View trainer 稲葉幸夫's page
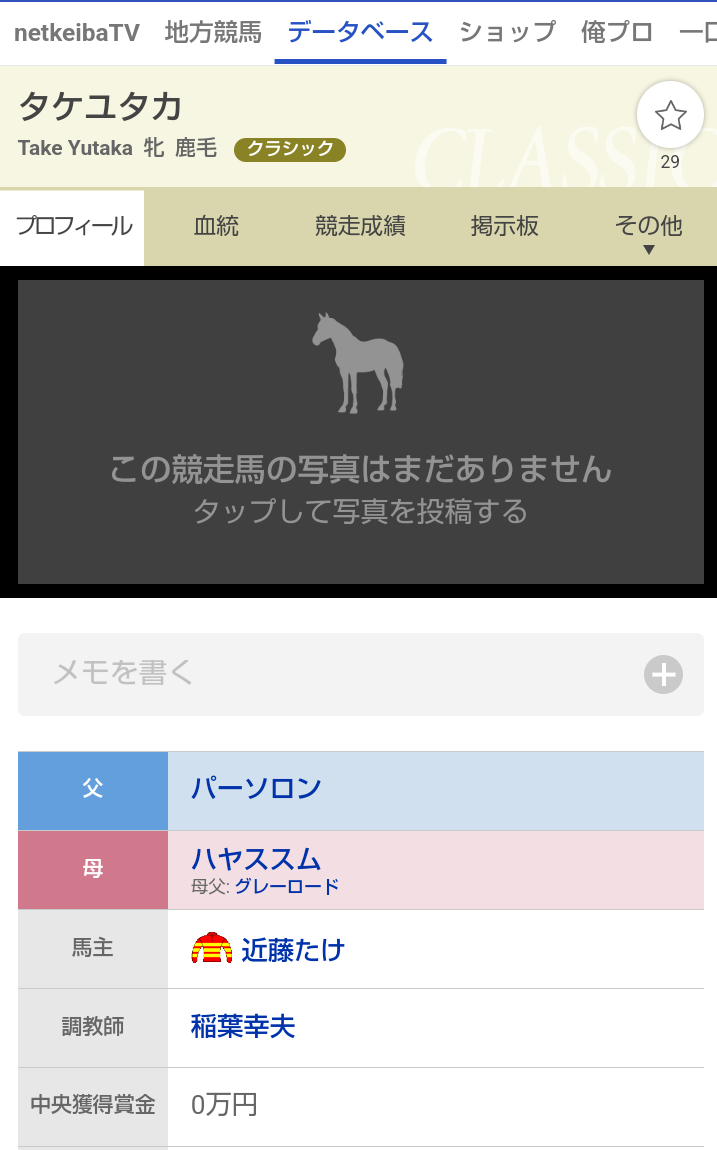The width and height of the screenshot is (717, 1150). point(243,1026)
